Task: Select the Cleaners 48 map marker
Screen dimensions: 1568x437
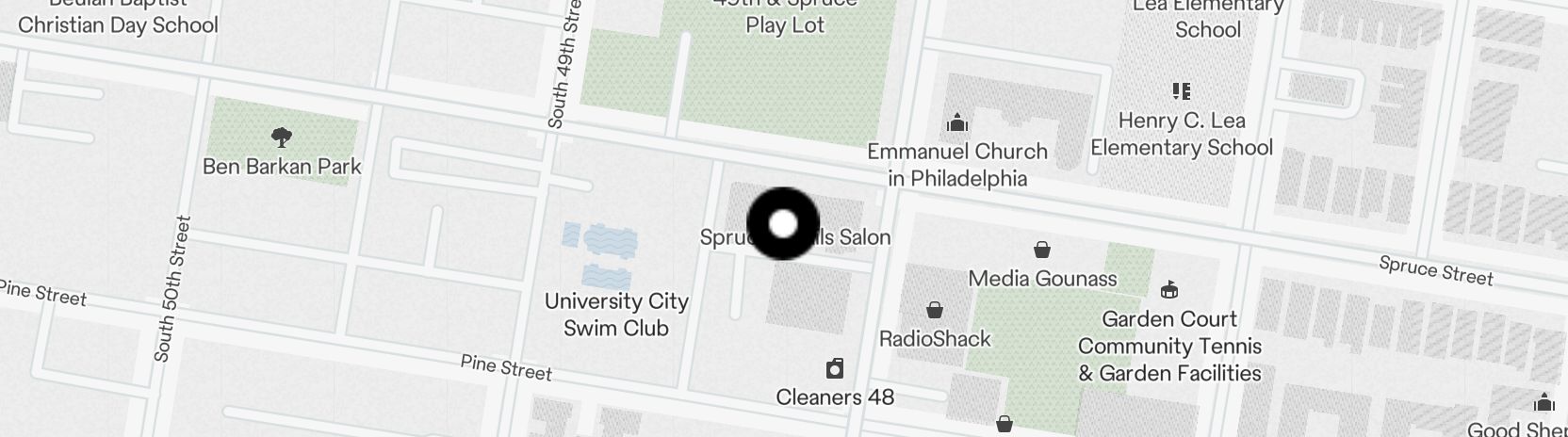Action: [834, 368]
